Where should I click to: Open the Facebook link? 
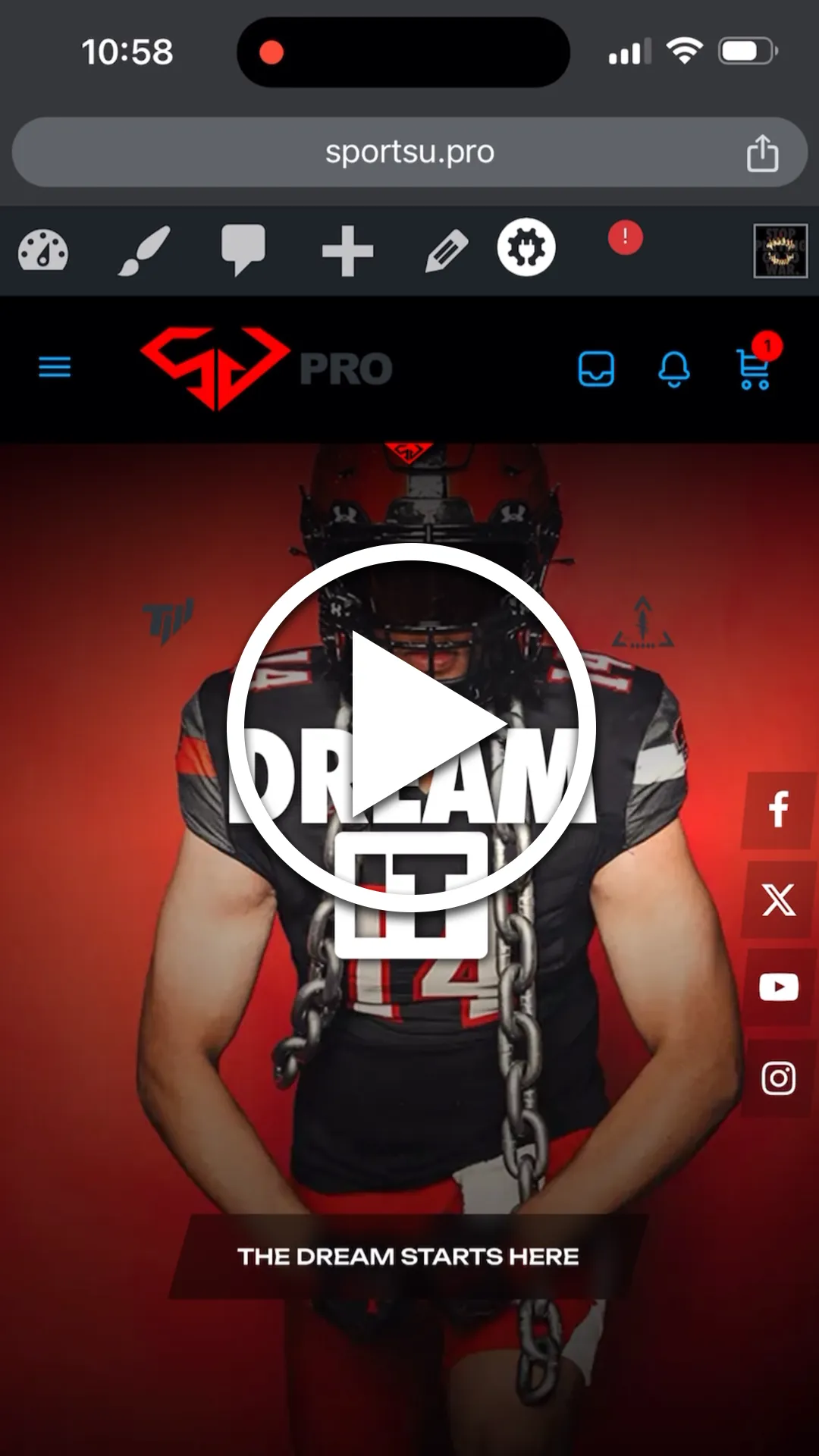click(779, 810)
